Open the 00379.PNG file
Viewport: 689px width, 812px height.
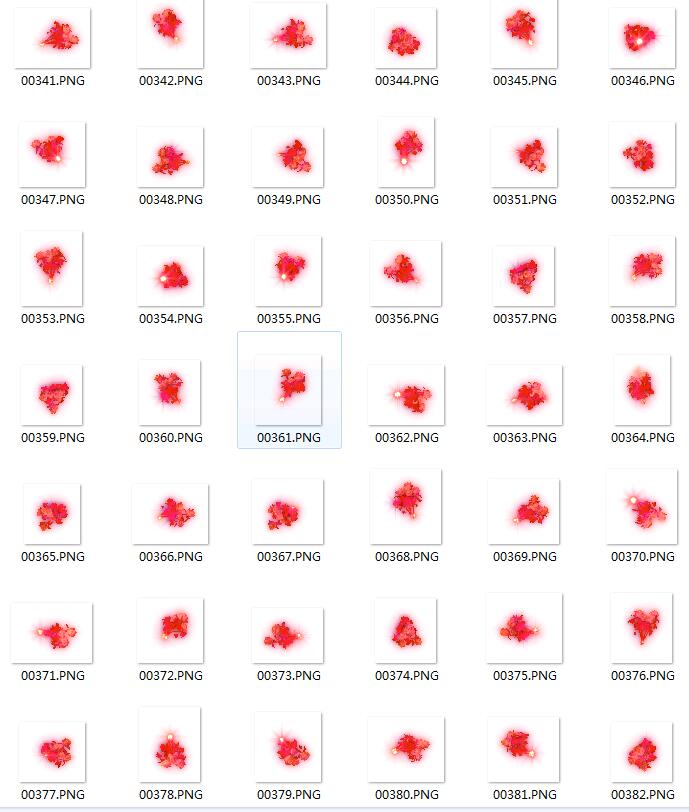point(288,746)
